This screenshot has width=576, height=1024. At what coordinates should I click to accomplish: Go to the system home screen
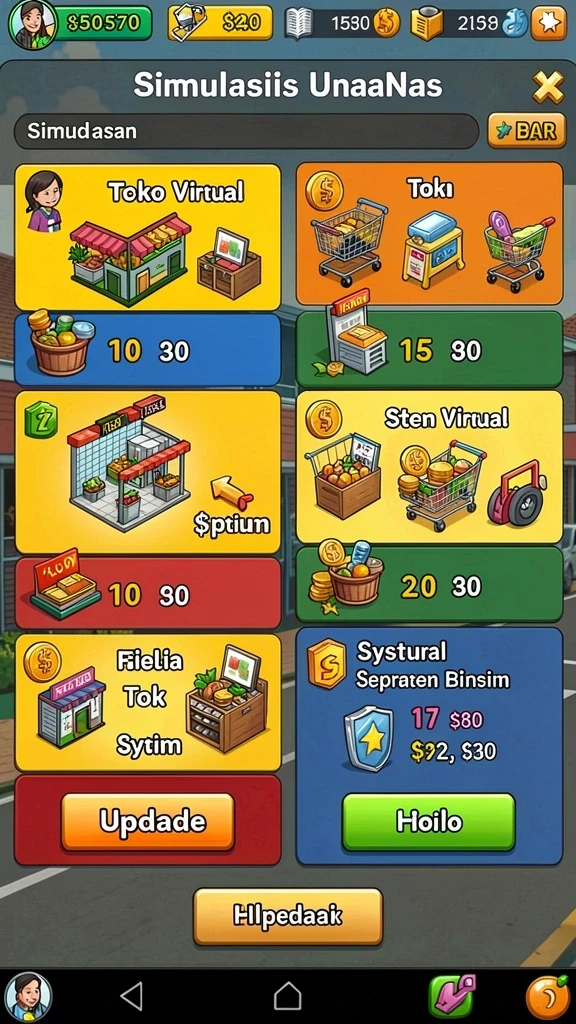287,997
